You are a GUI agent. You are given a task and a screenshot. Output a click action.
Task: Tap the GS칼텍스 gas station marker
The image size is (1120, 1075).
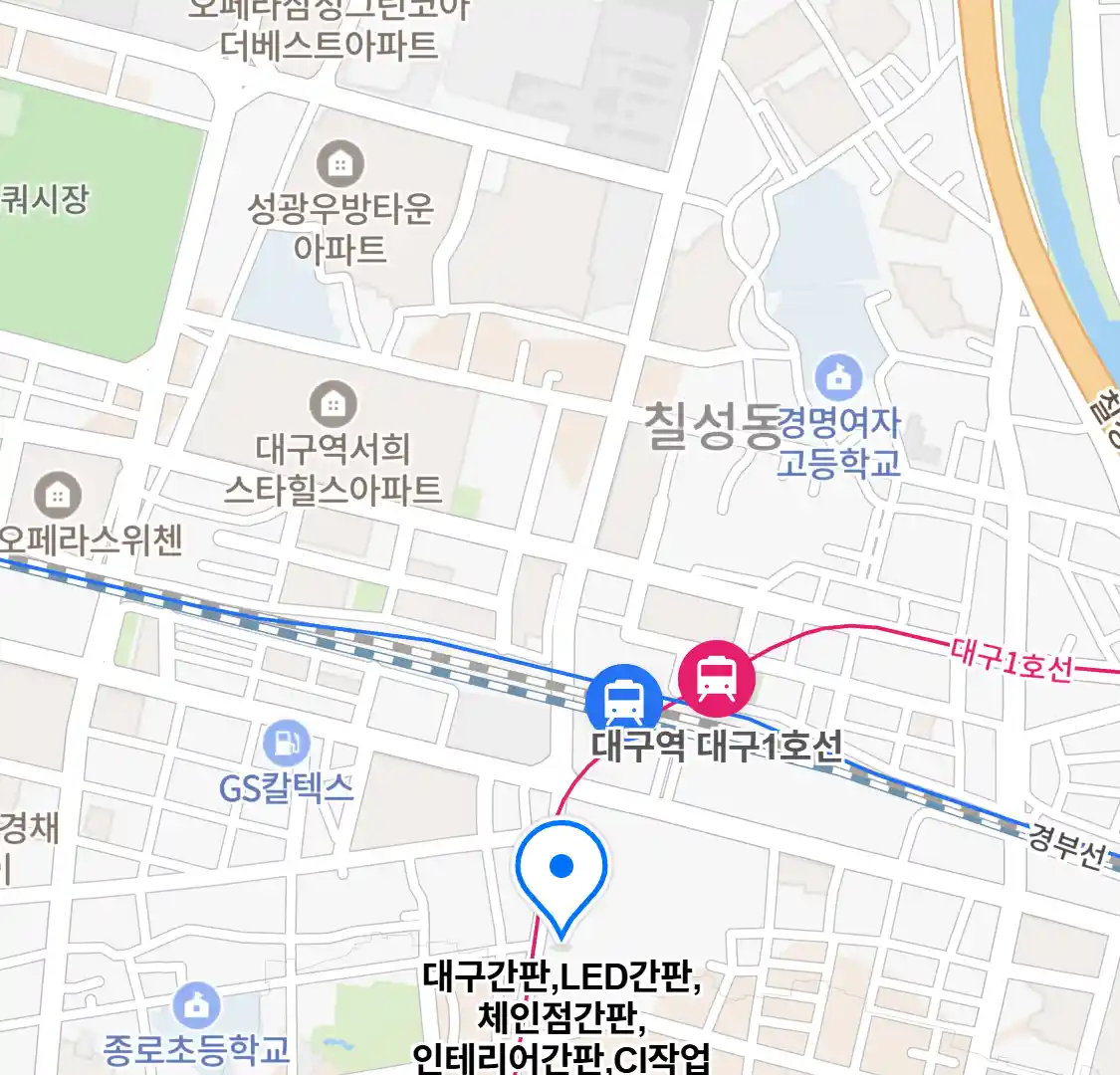point(287,743)
